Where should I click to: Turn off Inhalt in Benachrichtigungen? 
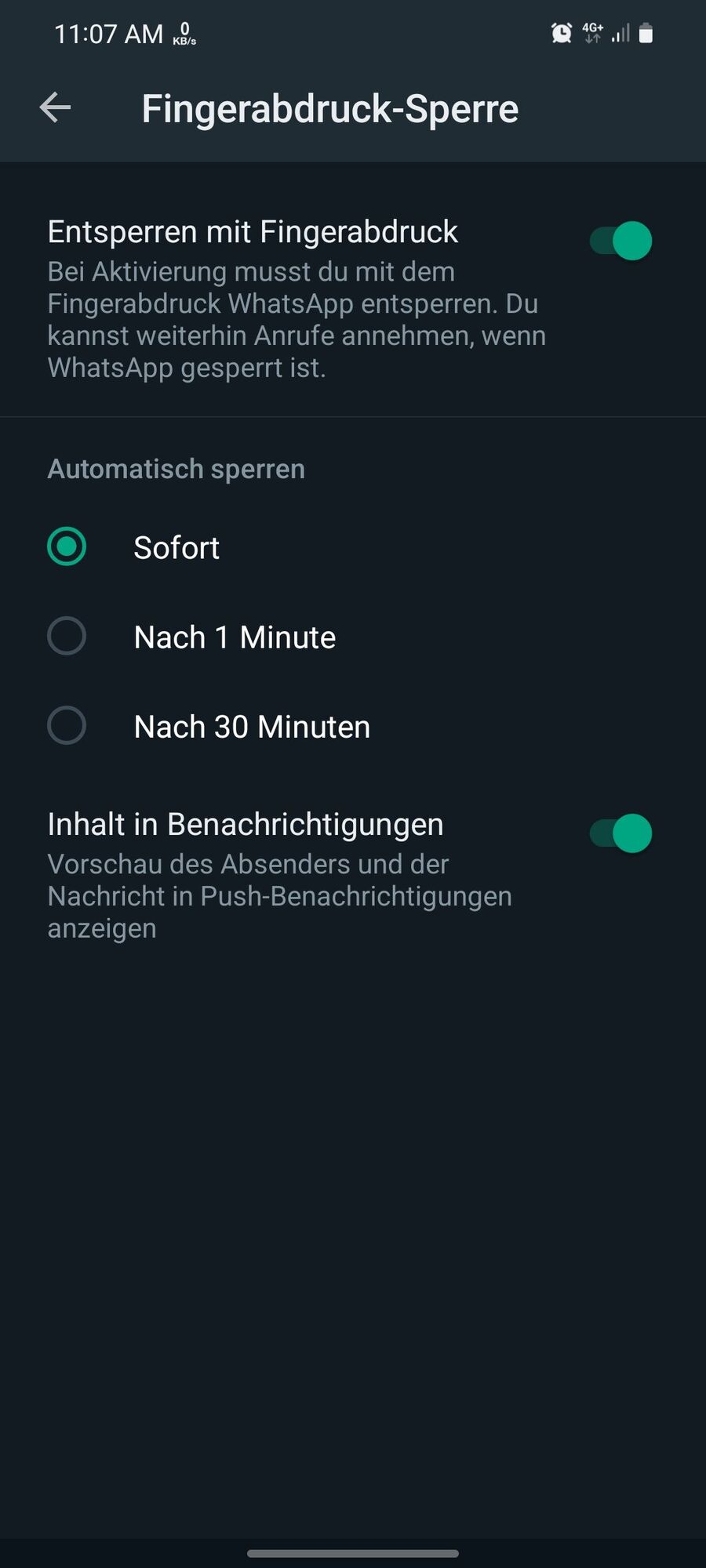(620, 833)
